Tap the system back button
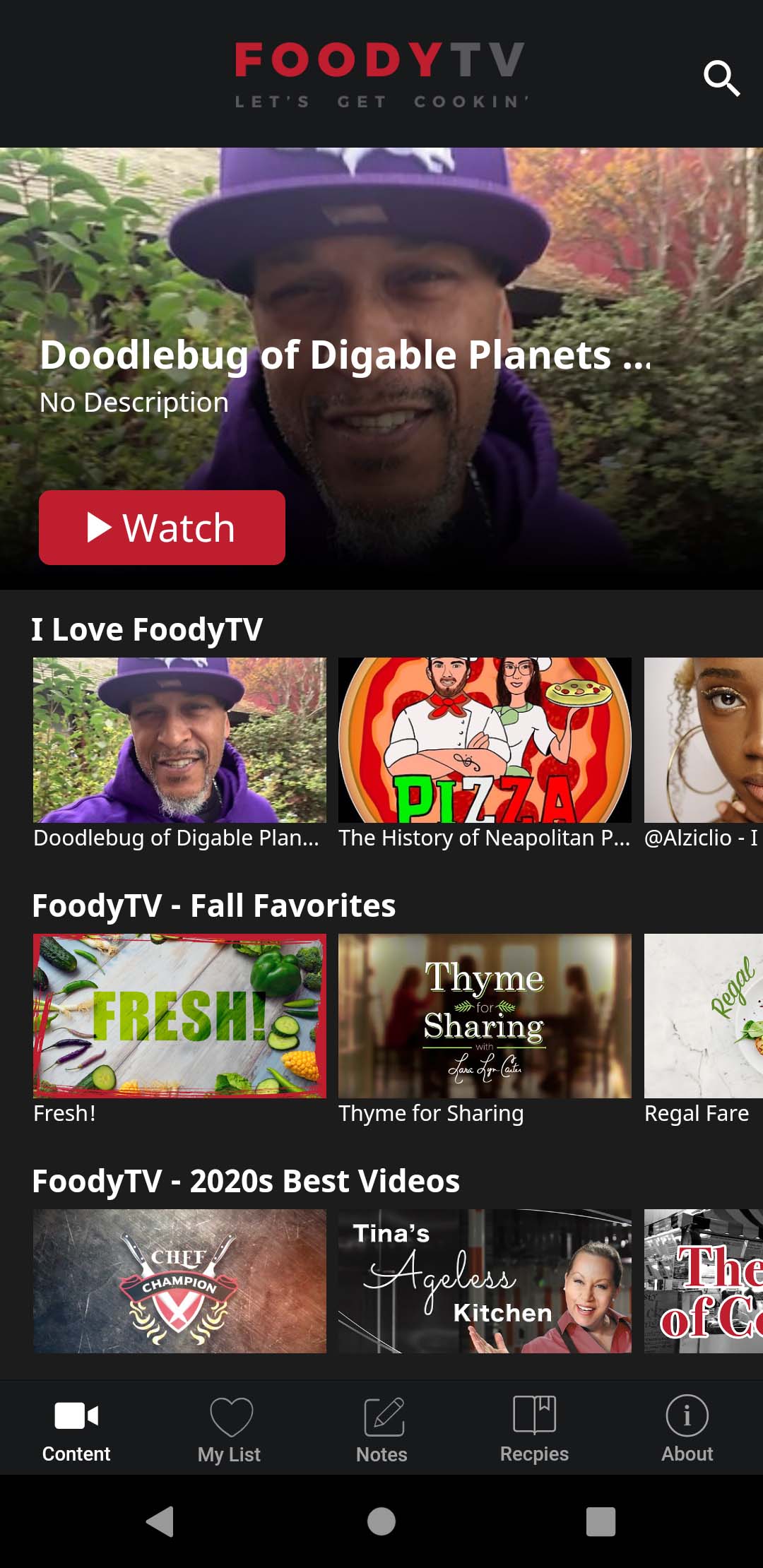 160,1521
